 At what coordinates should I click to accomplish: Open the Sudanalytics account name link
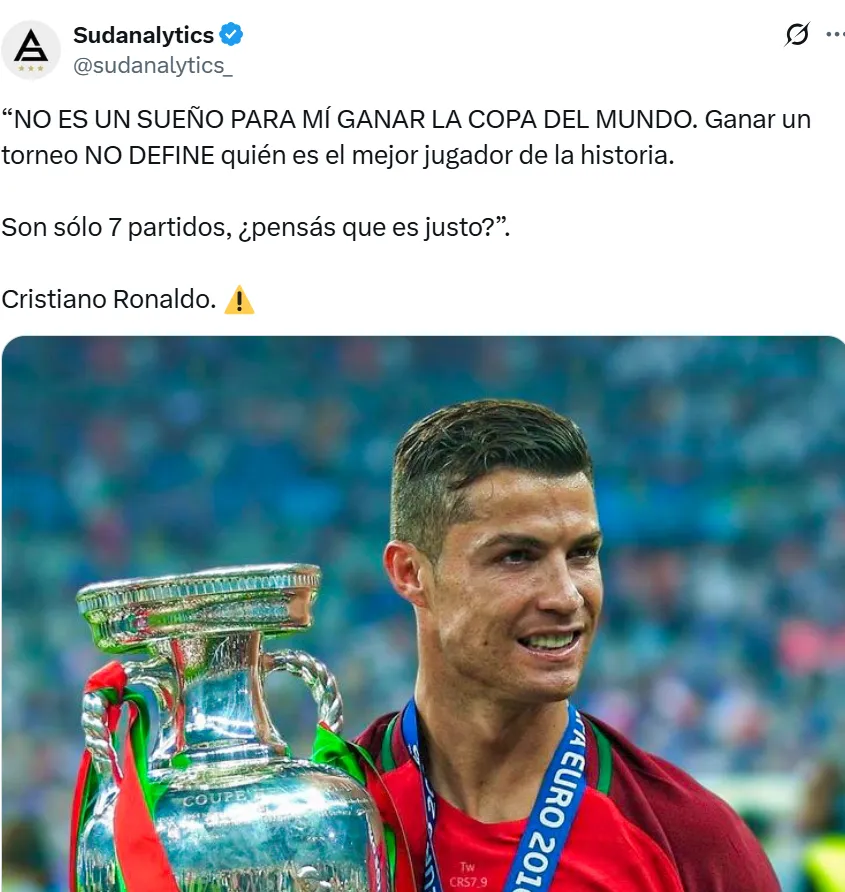143,35
